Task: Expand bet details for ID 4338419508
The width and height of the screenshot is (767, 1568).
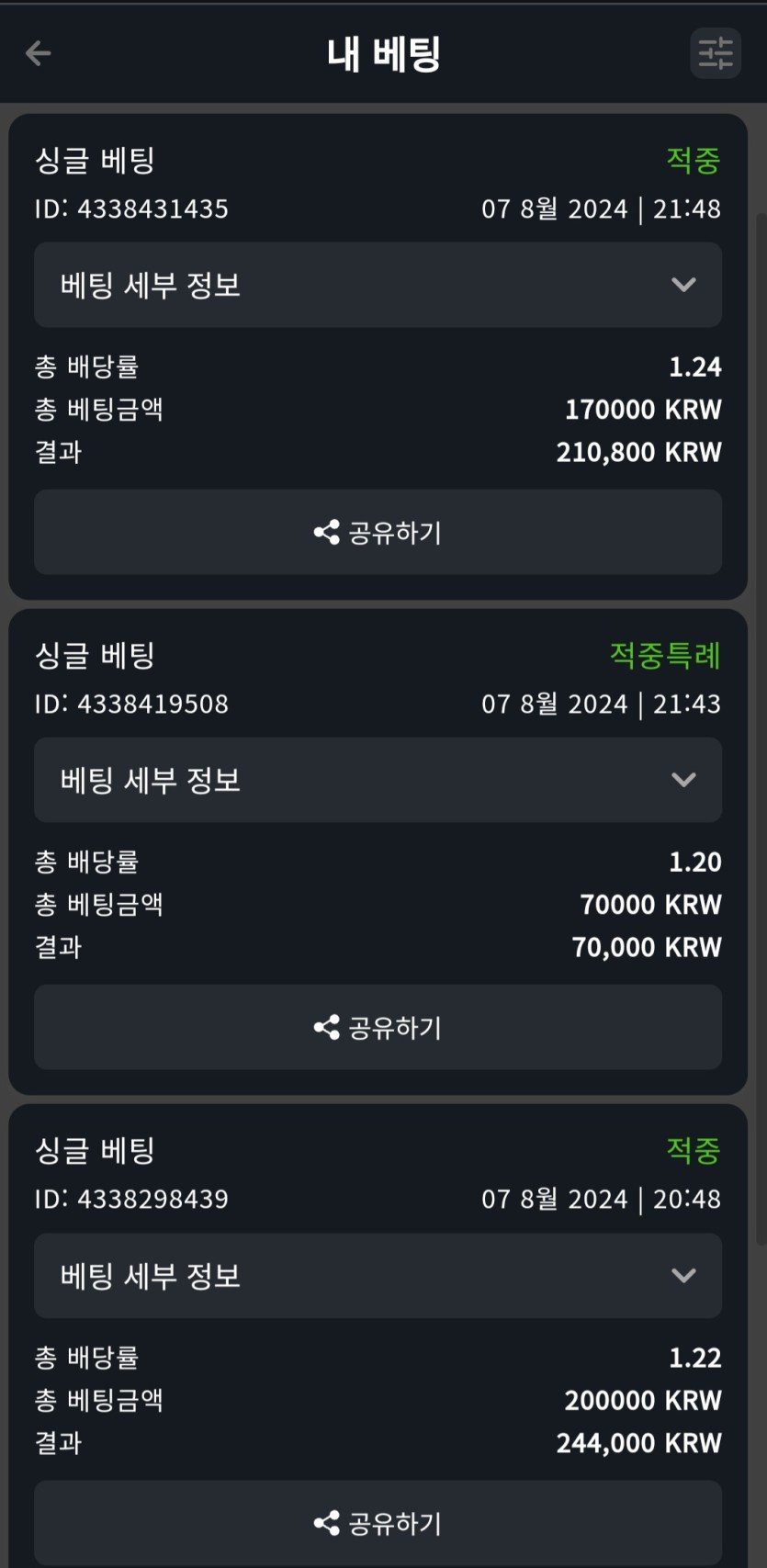Action: point(378,780)
